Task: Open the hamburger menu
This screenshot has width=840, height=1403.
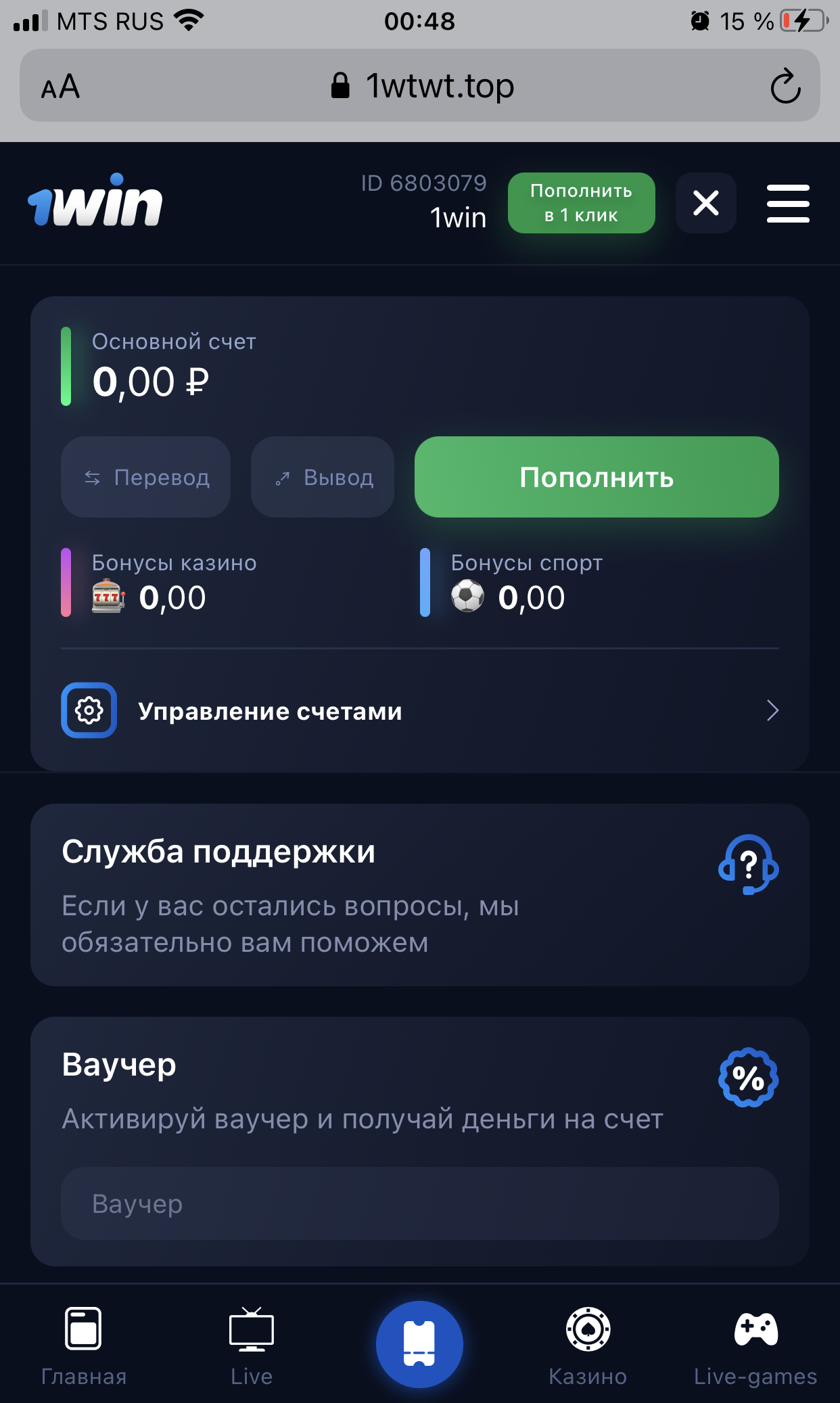Action: point(788,204)
